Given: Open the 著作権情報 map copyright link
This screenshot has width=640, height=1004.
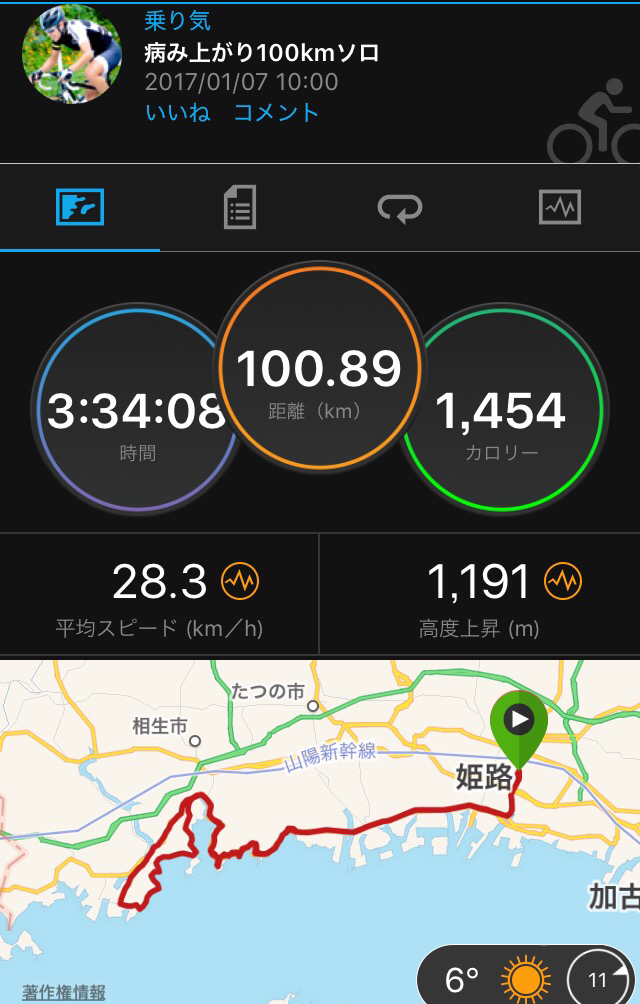Looking at the screenshot, I should point(64,992).
